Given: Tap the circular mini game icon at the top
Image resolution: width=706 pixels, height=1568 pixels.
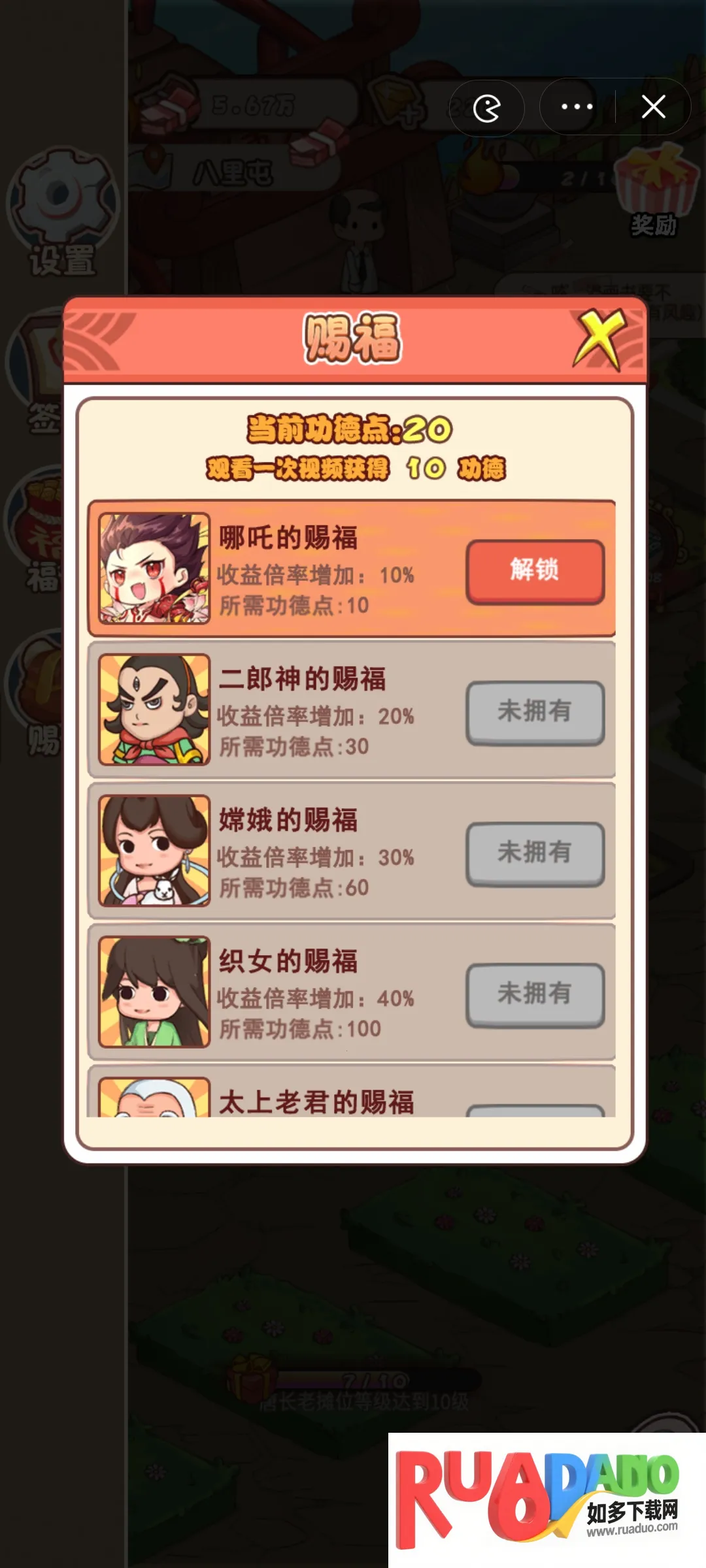Looking at the screenshot, I should click(486, 108).
